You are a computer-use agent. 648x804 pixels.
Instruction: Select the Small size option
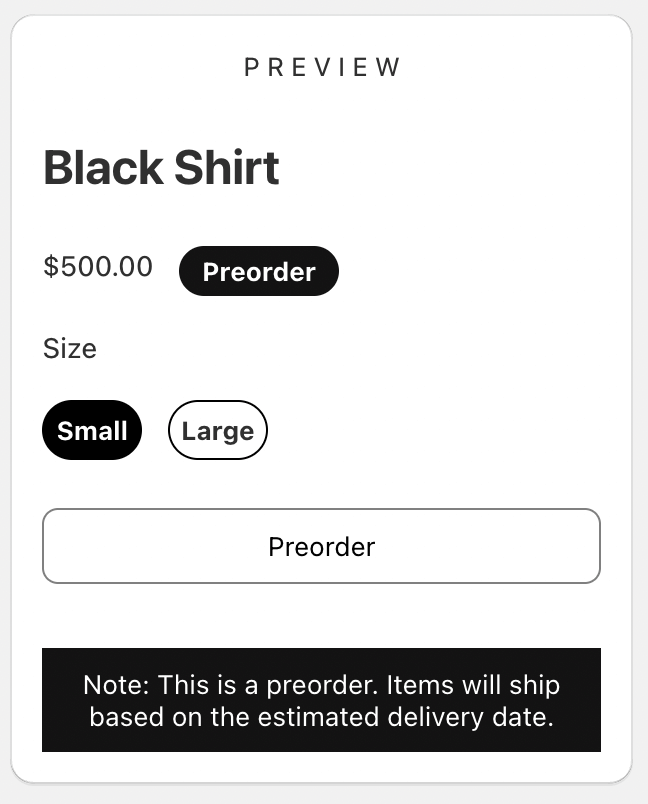coord(92,431)
